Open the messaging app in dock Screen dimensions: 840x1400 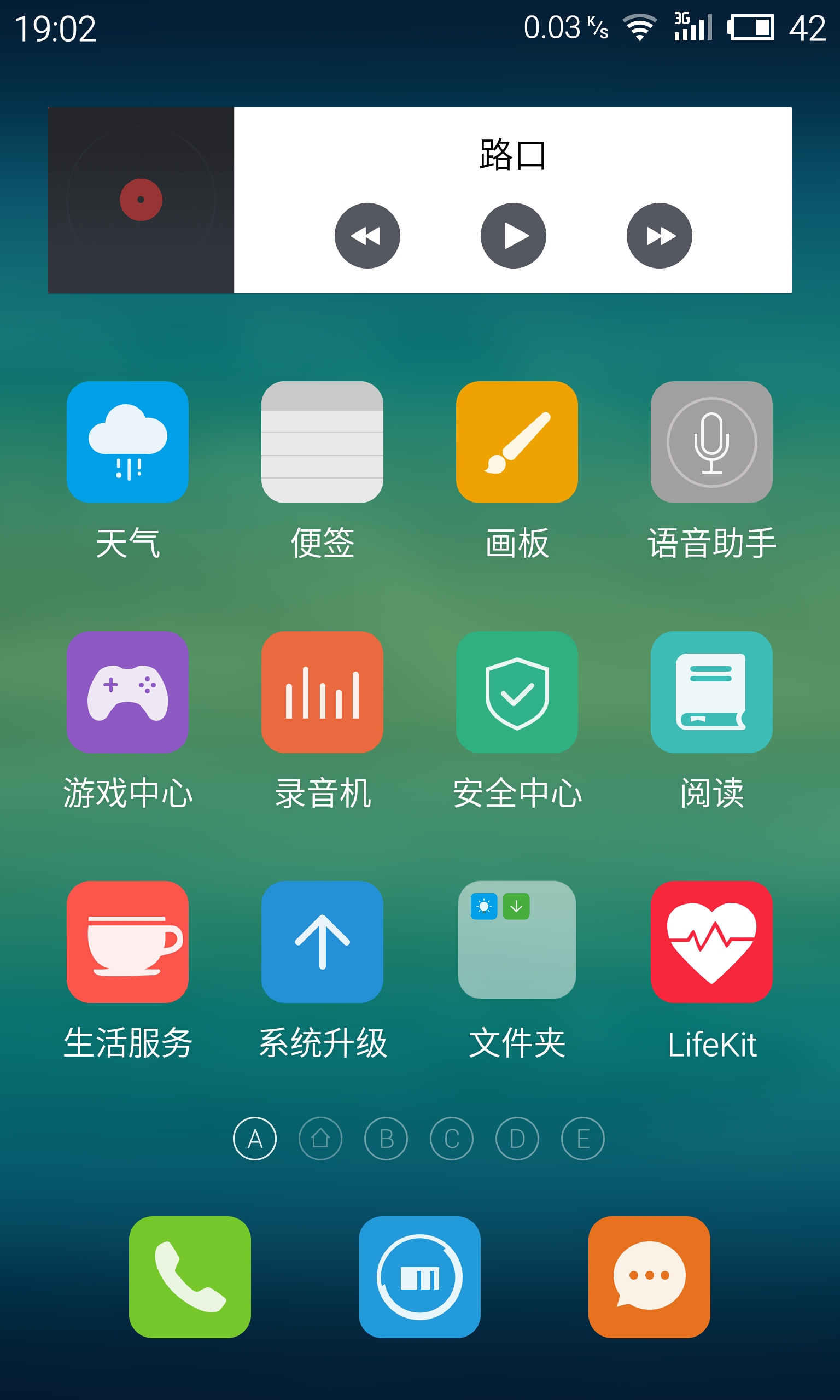(649, 1276)
